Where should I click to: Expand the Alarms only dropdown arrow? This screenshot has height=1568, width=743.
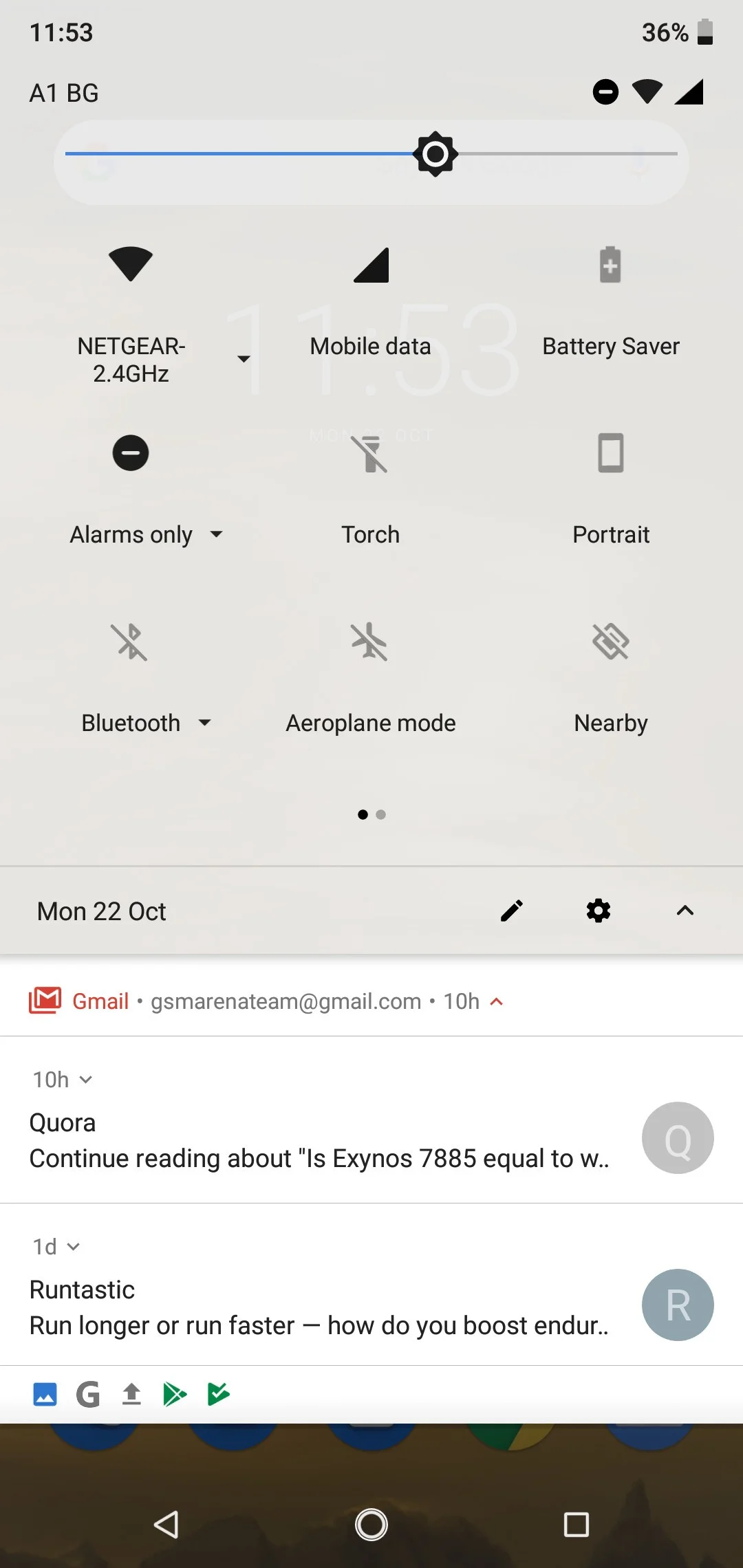point(216,534)
